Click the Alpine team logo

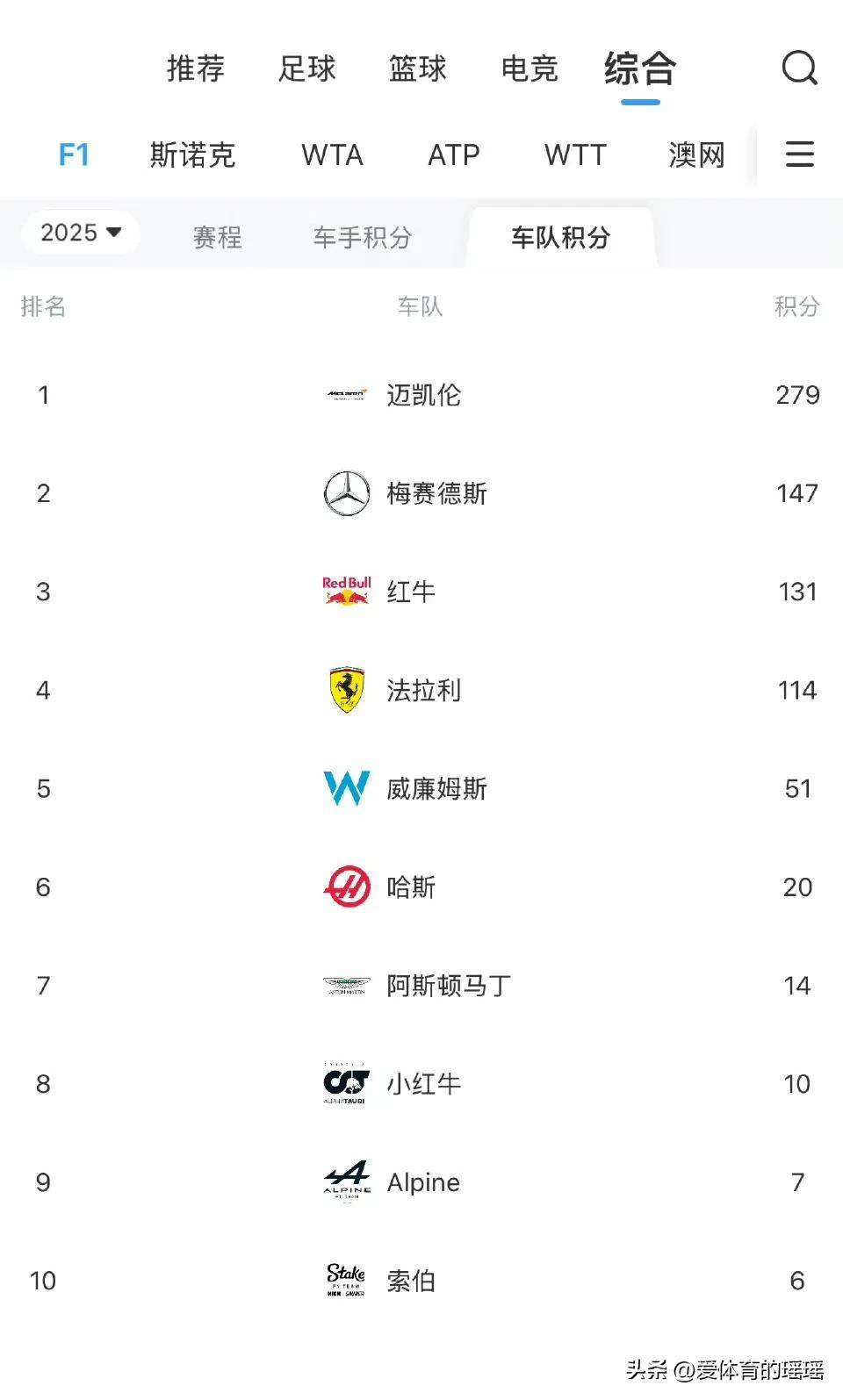coord(346,1181)
